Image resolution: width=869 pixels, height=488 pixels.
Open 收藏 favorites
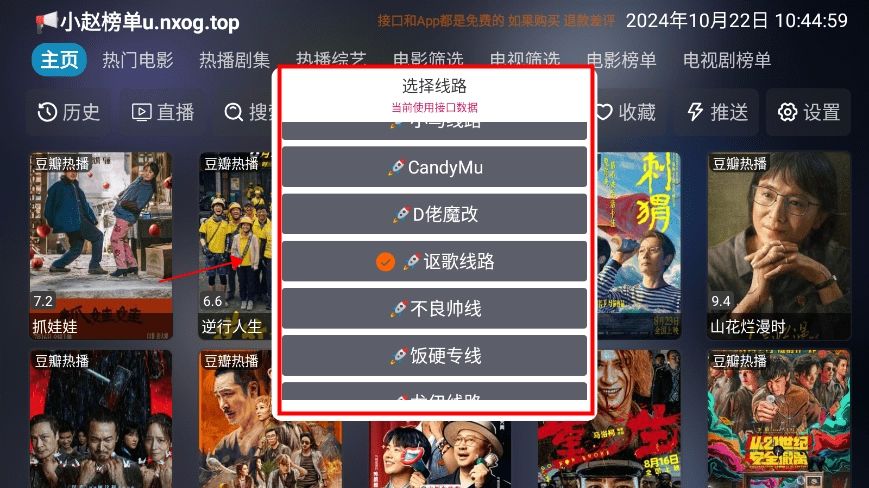(x=626, y=112)
